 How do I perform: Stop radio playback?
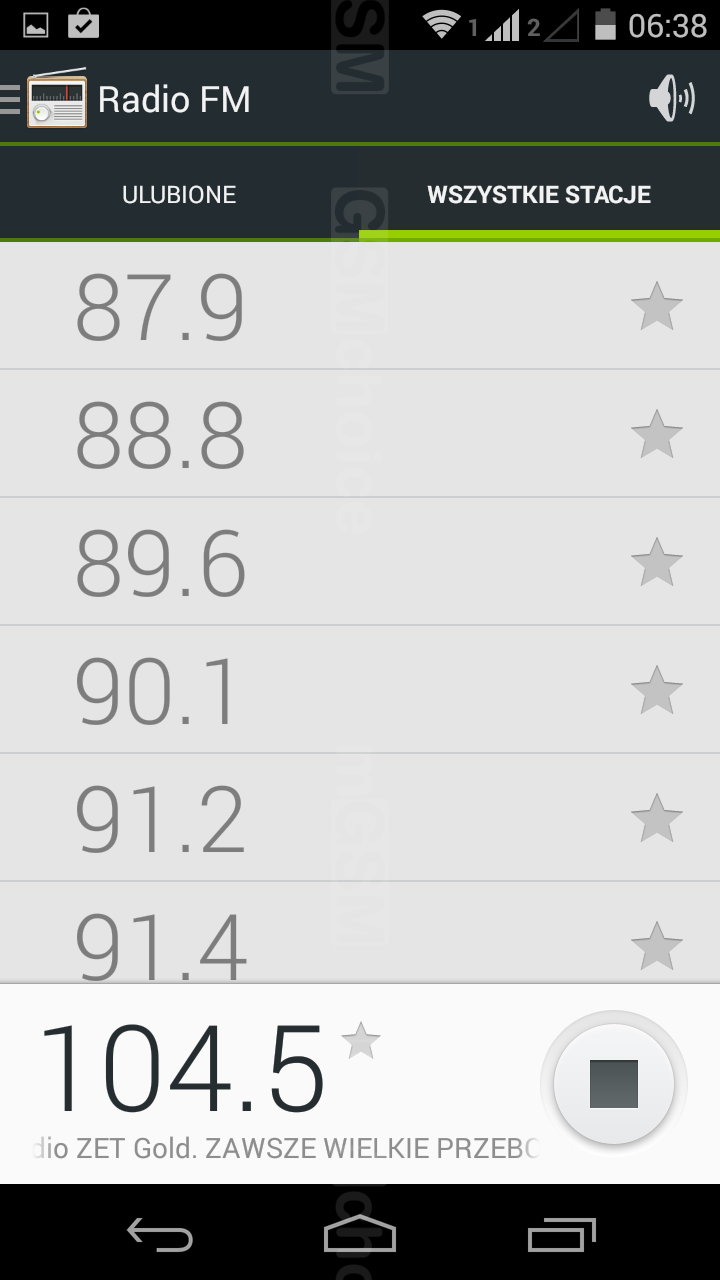click(614, 1084)
